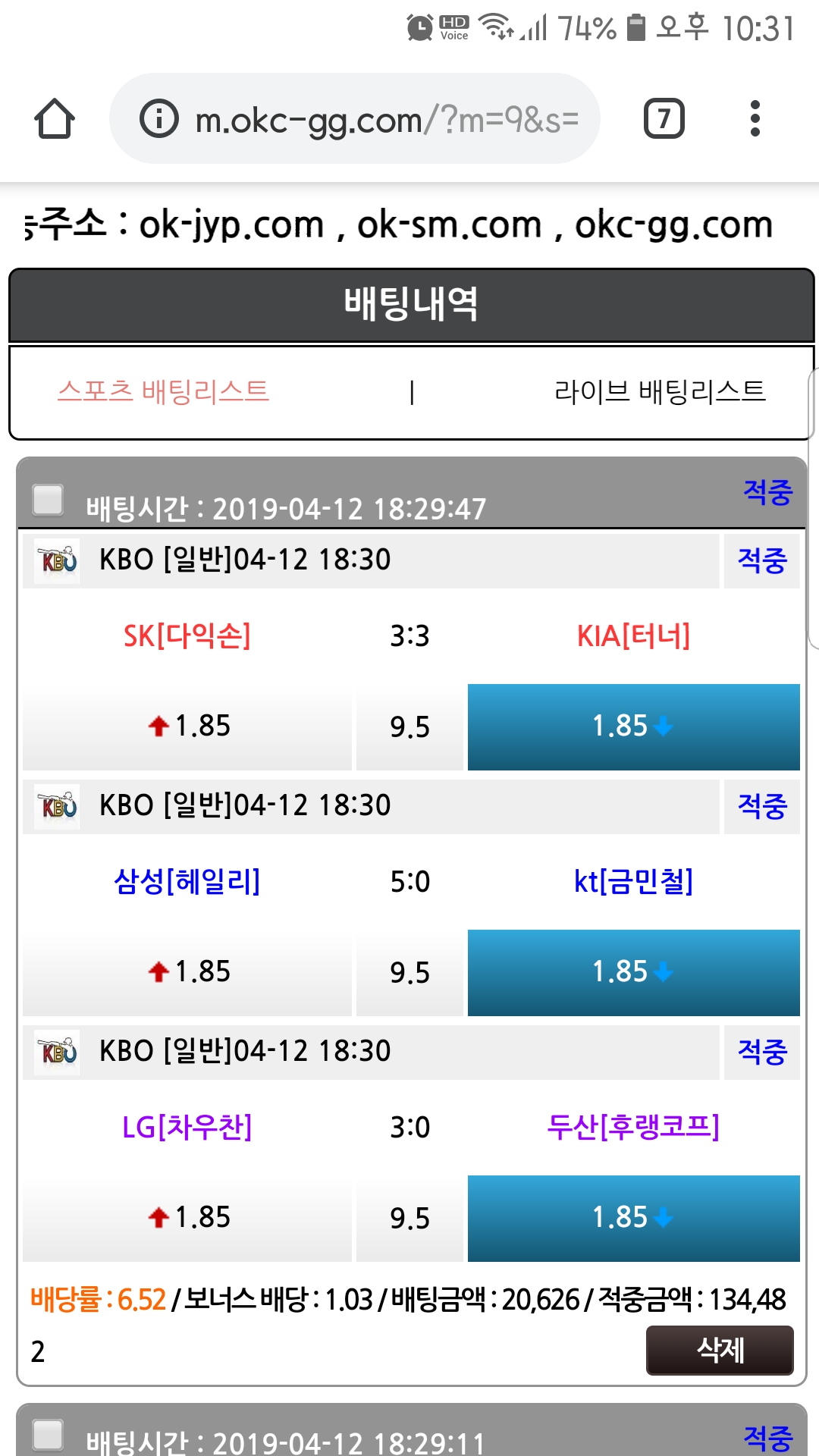Go to the browser home page
The image size is (819, 1456).
tap(55, 119)
